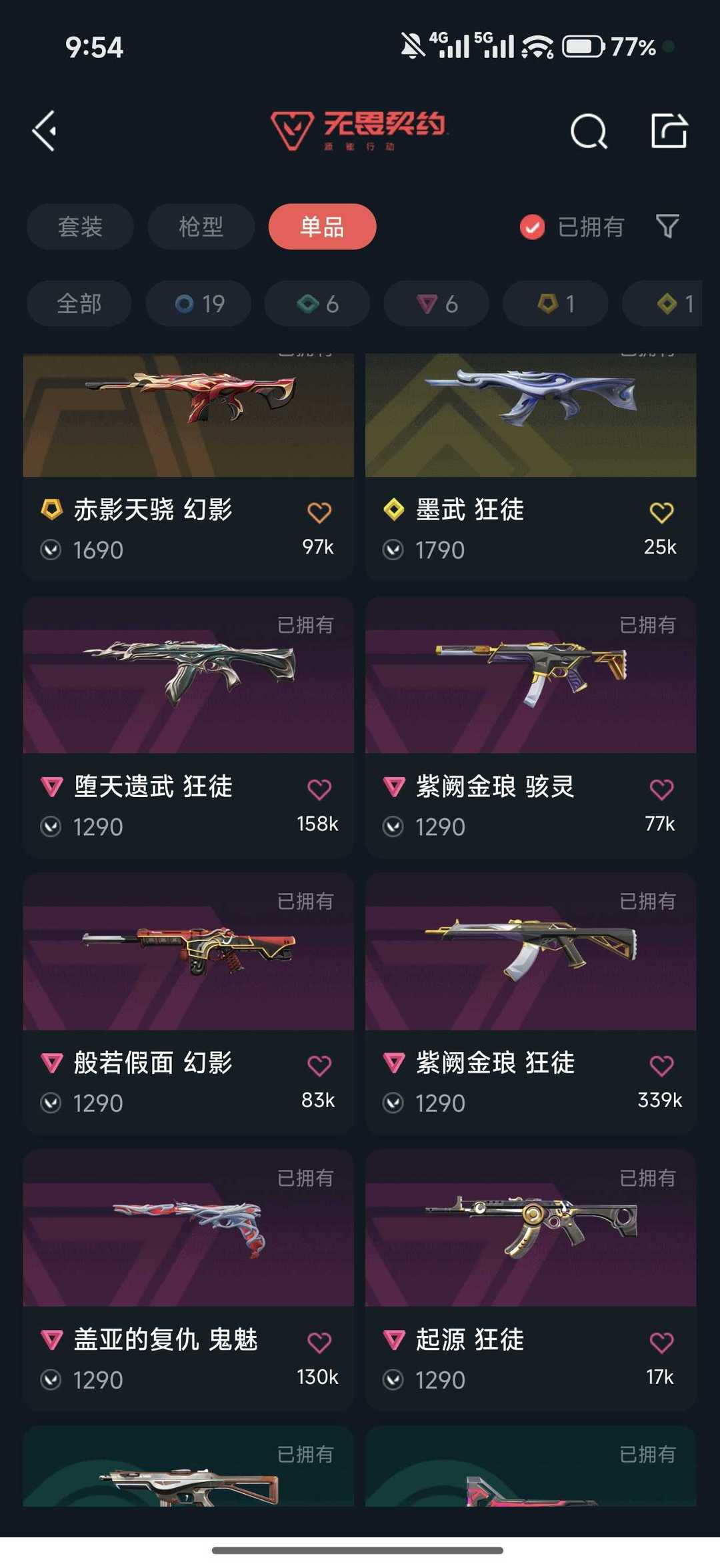
Task: Open the 堕天遗武 狂徒 skin card
Action: [x=188, y=727]
